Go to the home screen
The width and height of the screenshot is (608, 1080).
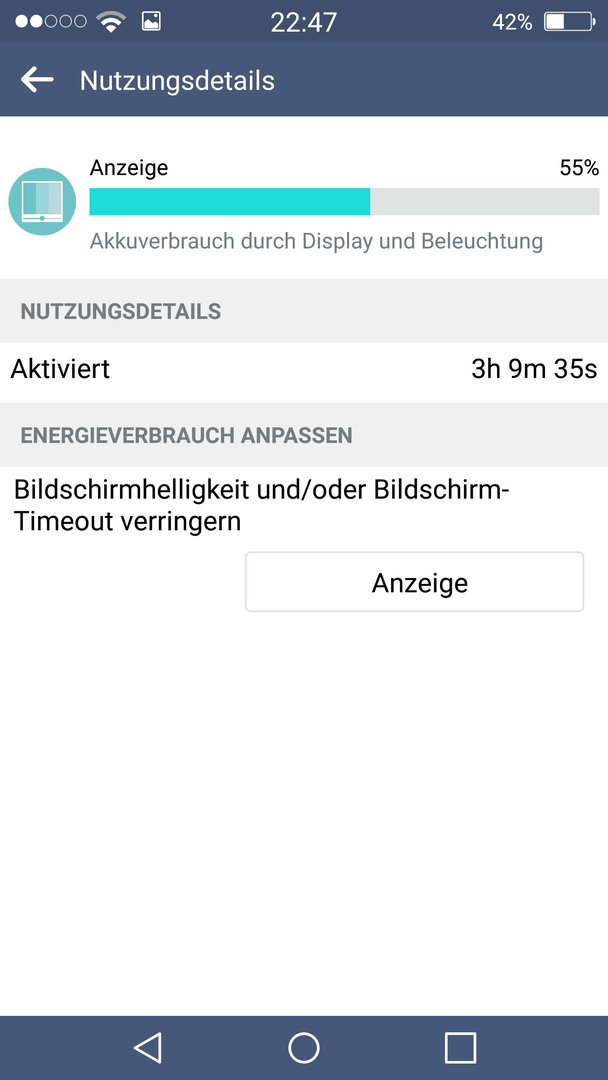(304, 1048)
